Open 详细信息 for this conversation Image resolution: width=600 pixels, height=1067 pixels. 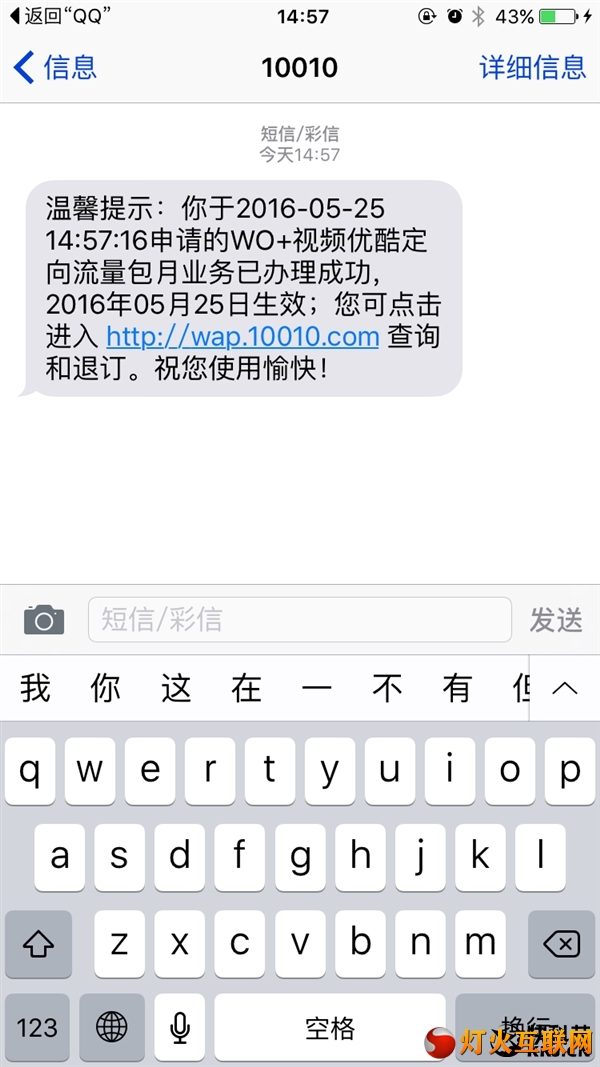pos(533,67)
